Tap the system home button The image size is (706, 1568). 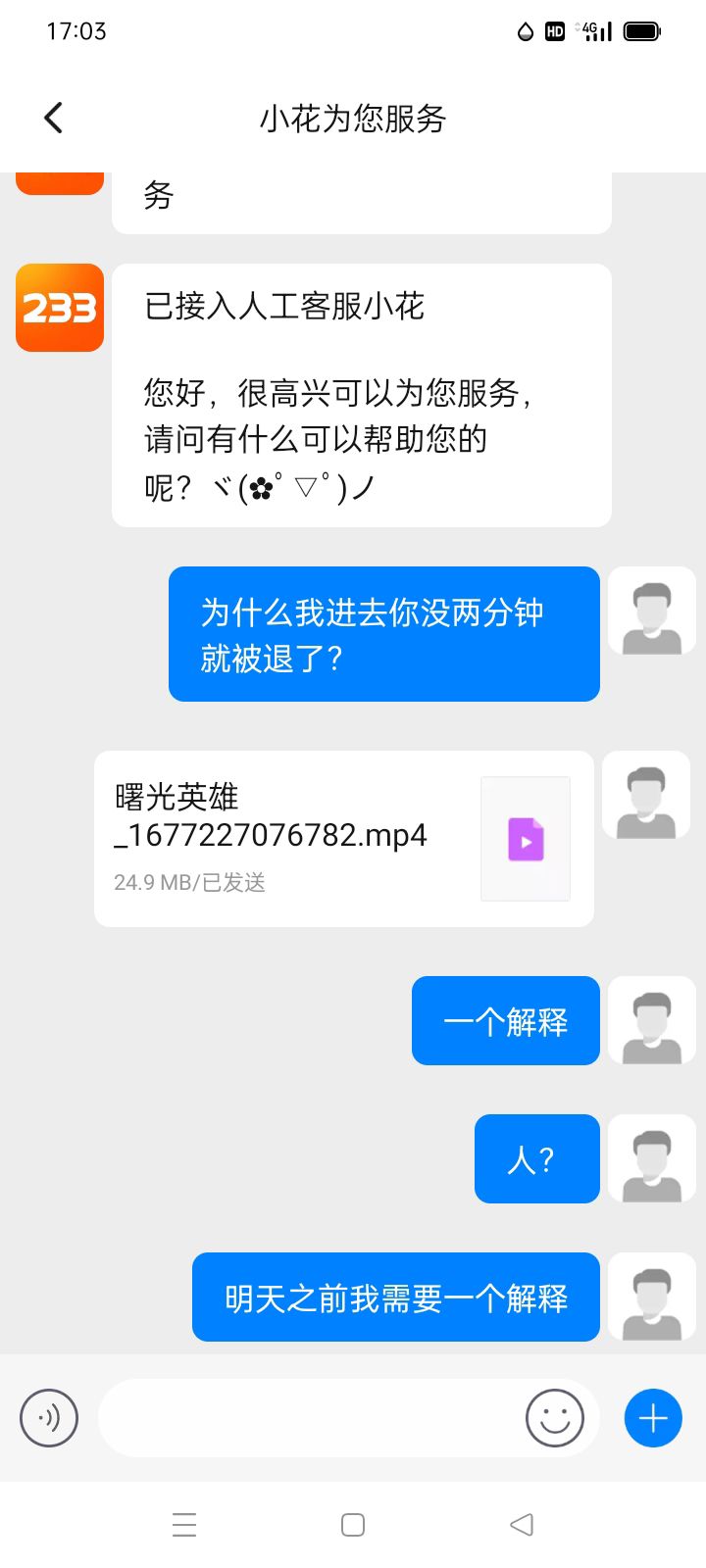(353, 1525)
